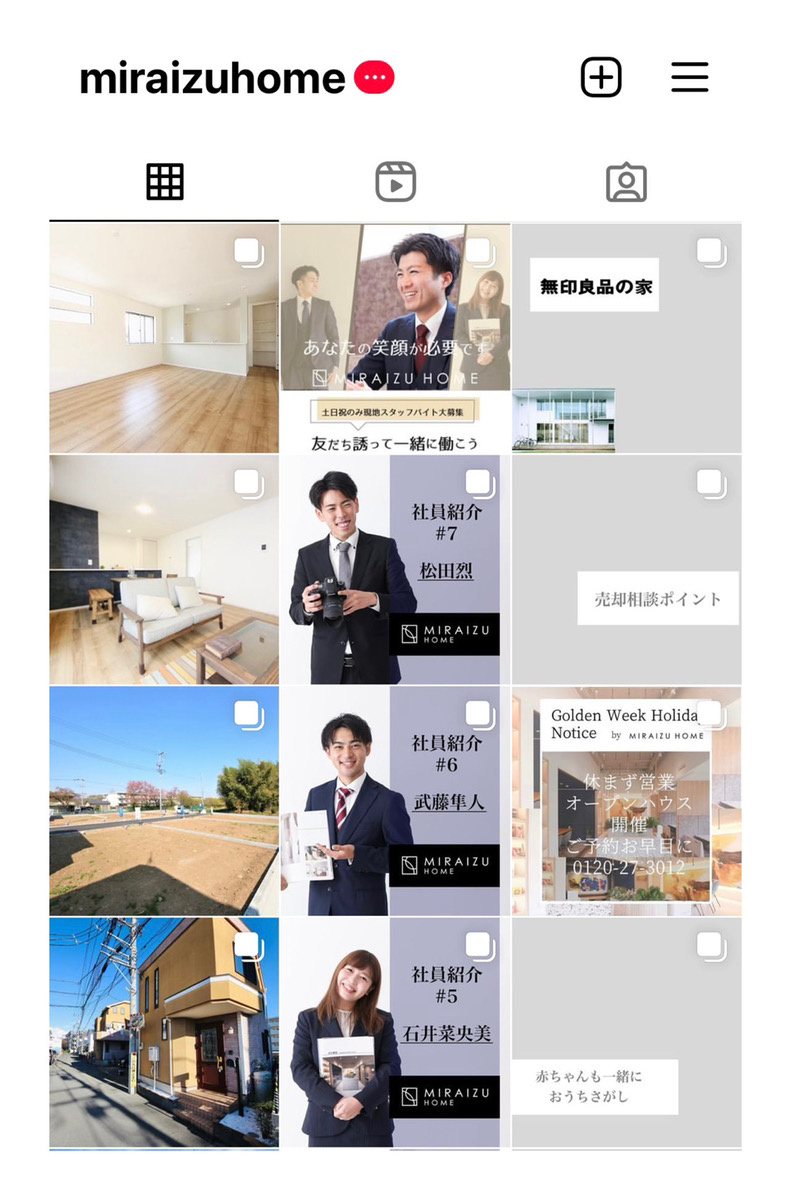Viewport: 790px width, 1200px height.
Task: Open the 無印良品の家 post
Action: click(x=627, y=338)
